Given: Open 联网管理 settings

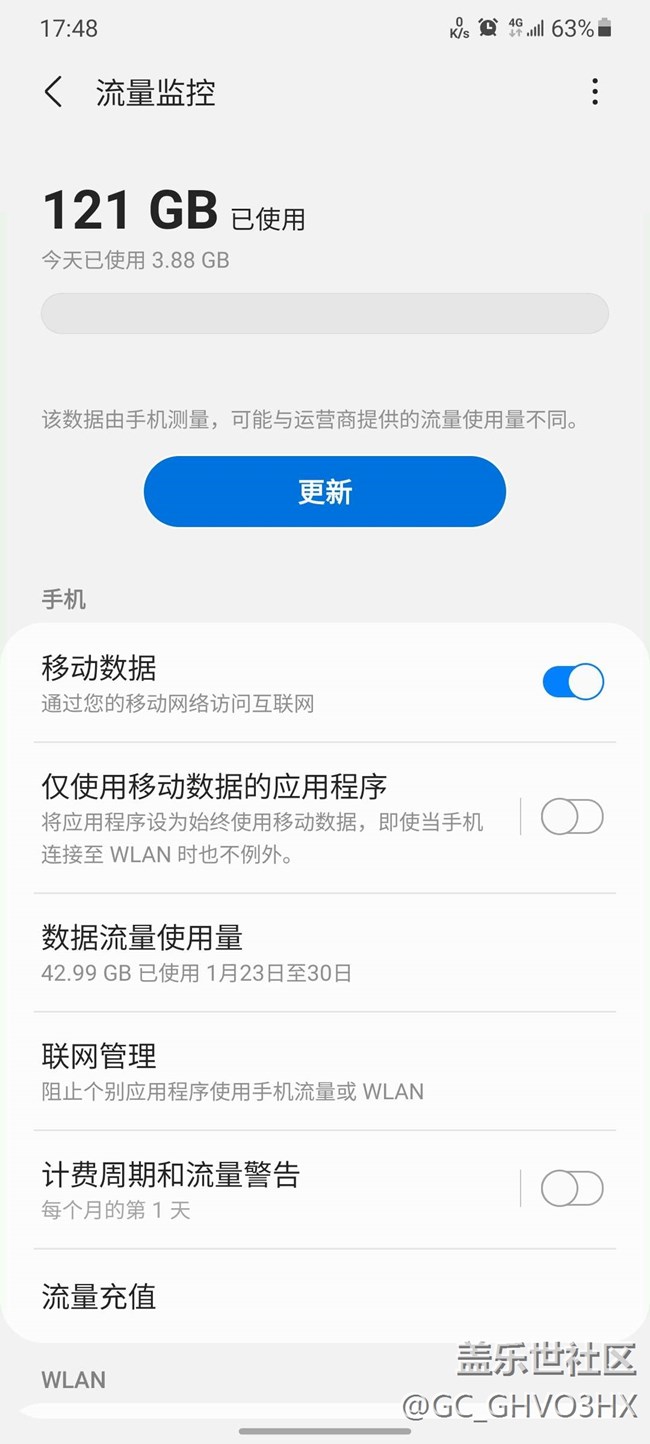Looking at the screenshot, I should tap(325, 1071).
